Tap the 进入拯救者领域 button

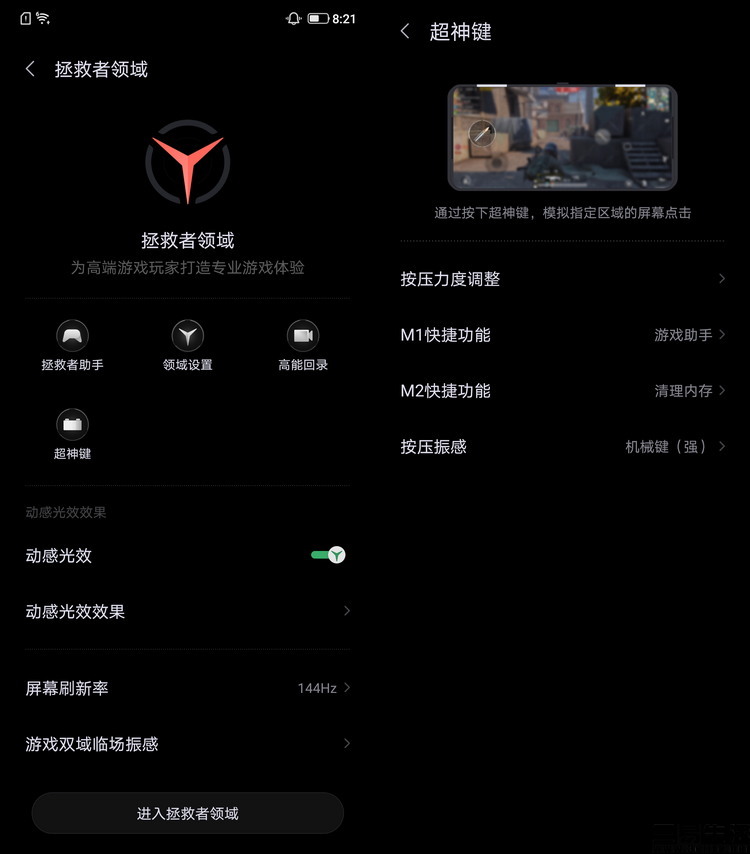[x=187, y=813]
